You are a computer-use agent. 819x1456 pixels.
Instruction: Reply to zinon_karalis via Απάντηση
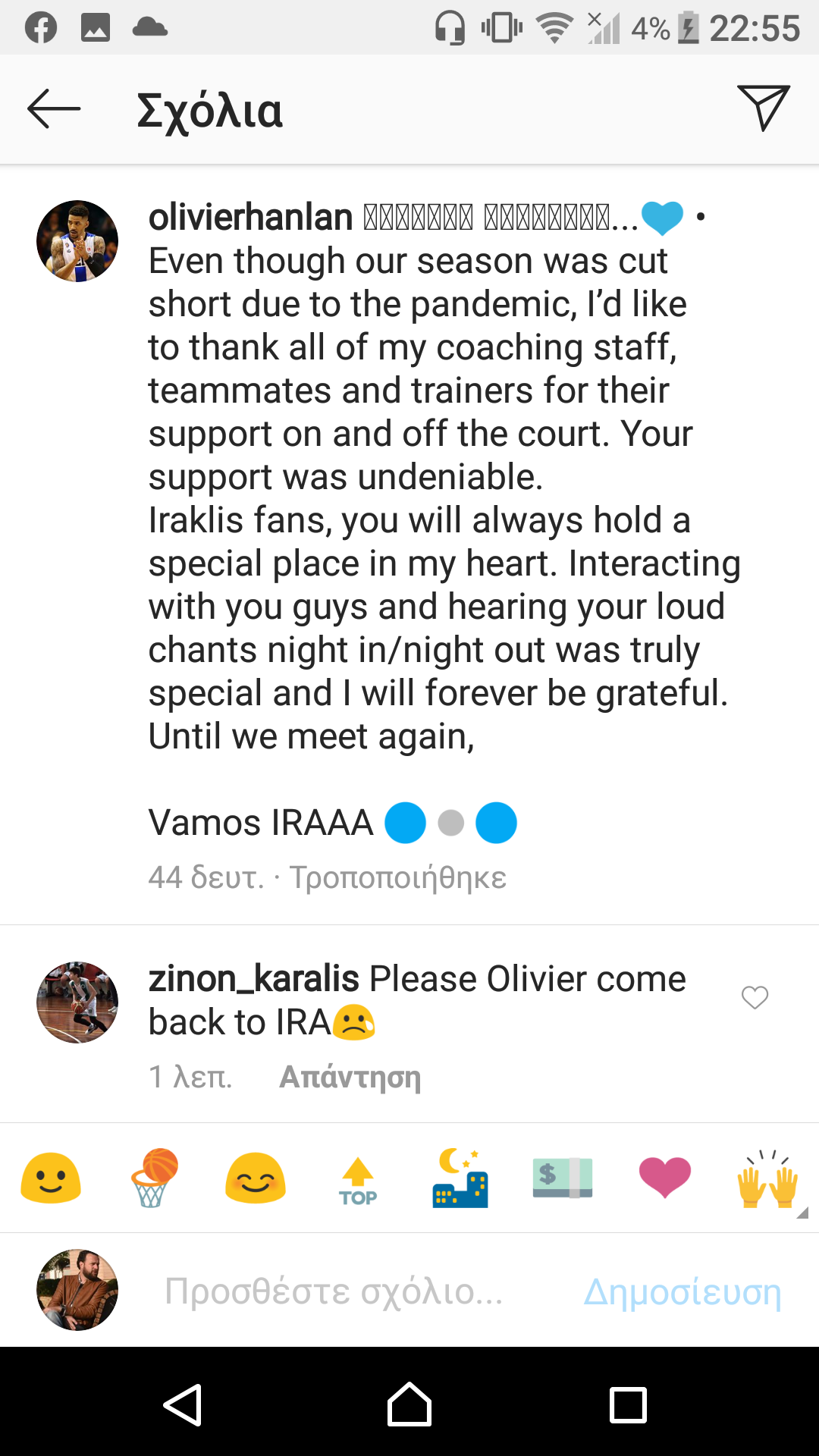point(350,1076)
